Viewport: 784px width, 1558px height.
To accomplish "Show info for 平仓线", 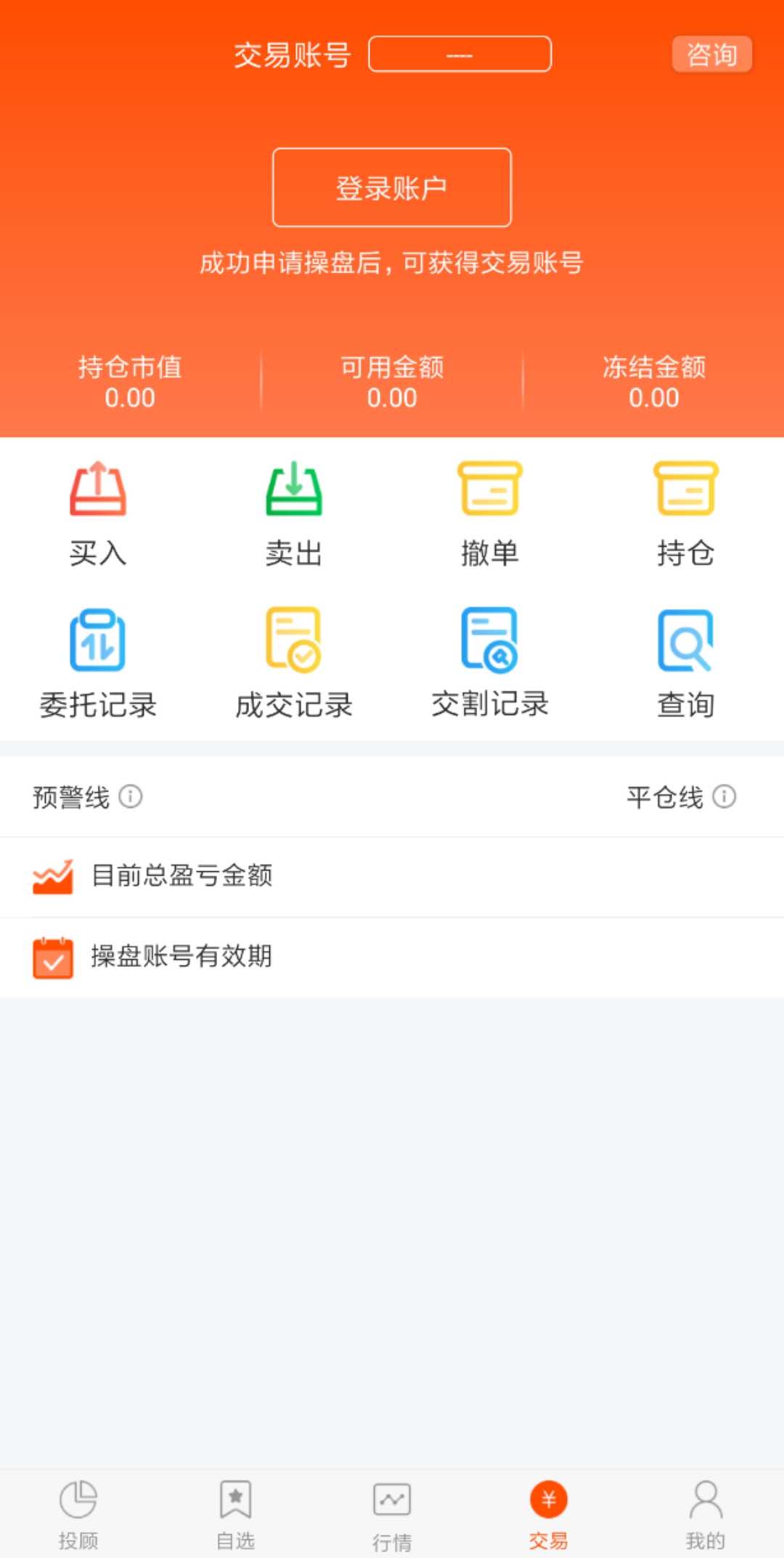I will [724, 796].
